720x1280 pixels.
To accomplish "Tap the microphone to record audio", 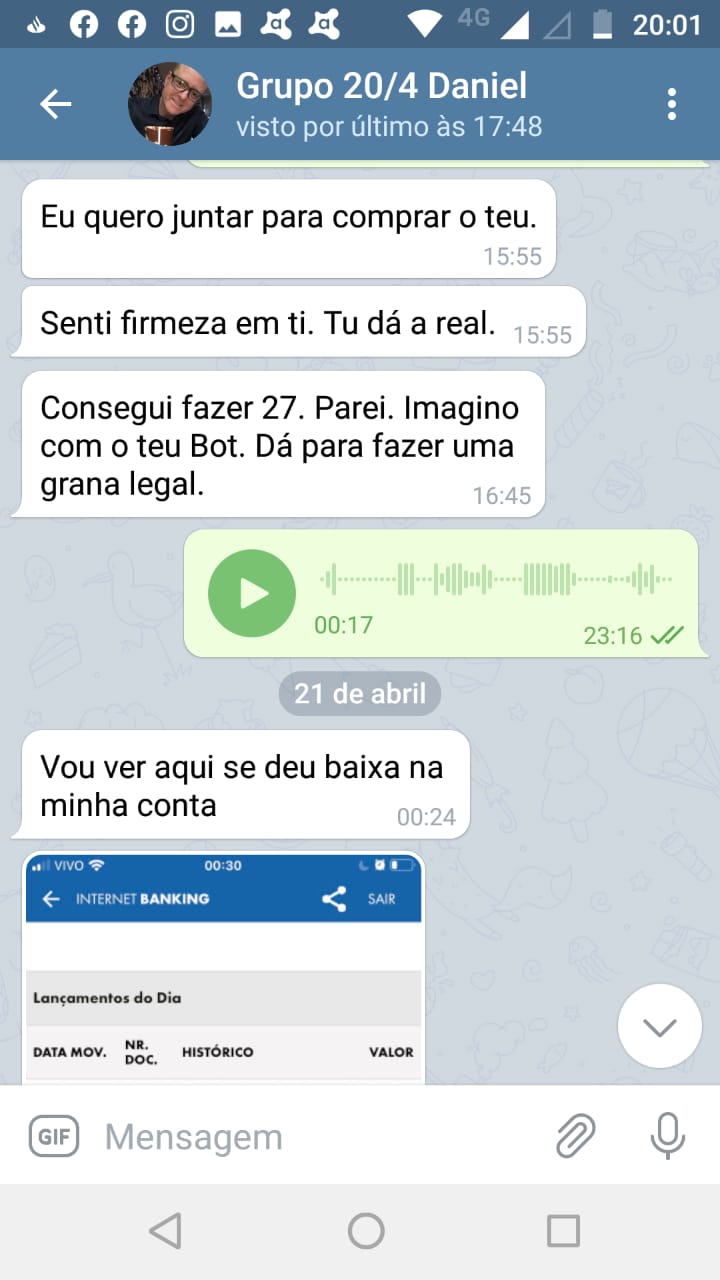I will pyautogui.click(x=667, y=1136).
